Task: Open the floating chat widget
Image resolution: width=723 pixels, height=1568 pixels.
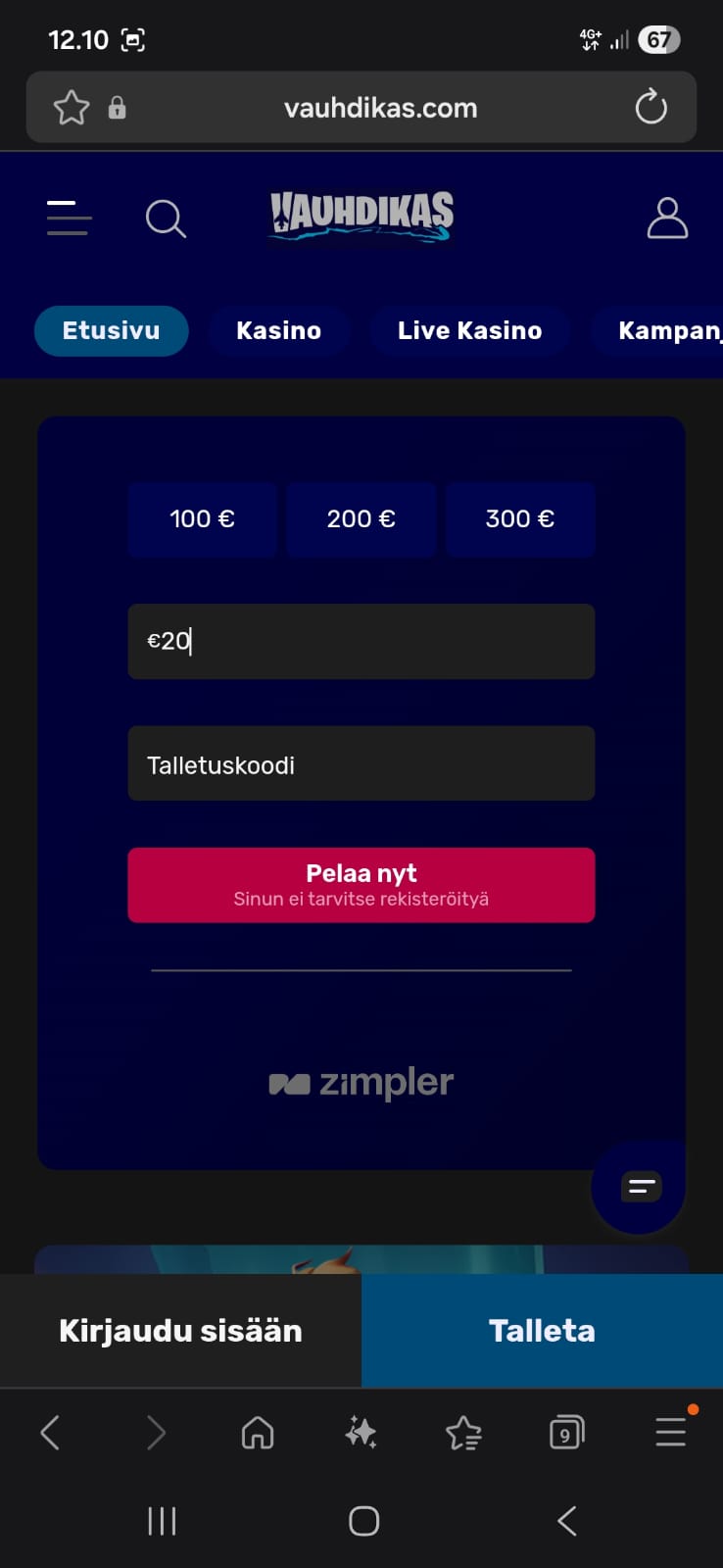Action: tap(638, 1186)
